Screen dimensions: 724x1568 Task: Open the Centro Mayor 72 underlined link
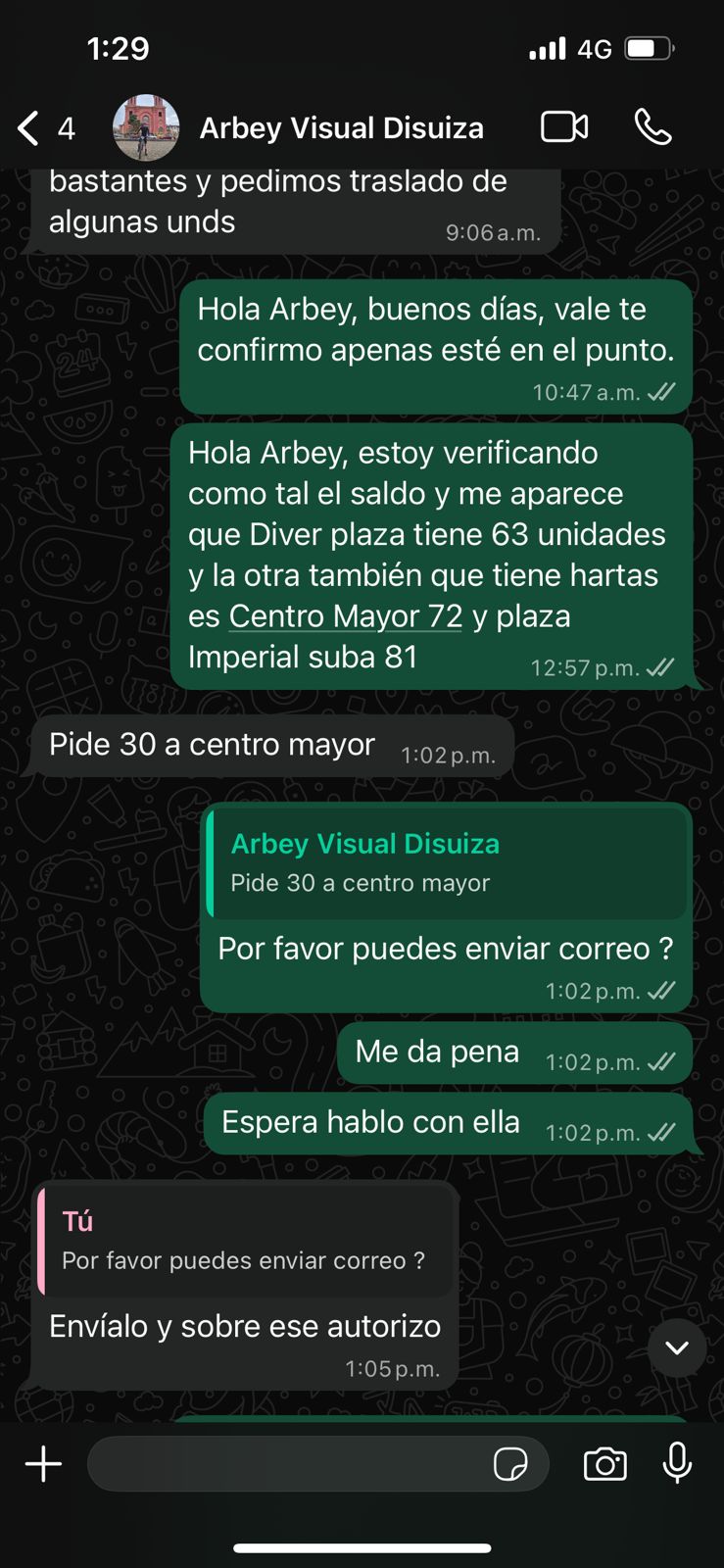coord(345,616)
